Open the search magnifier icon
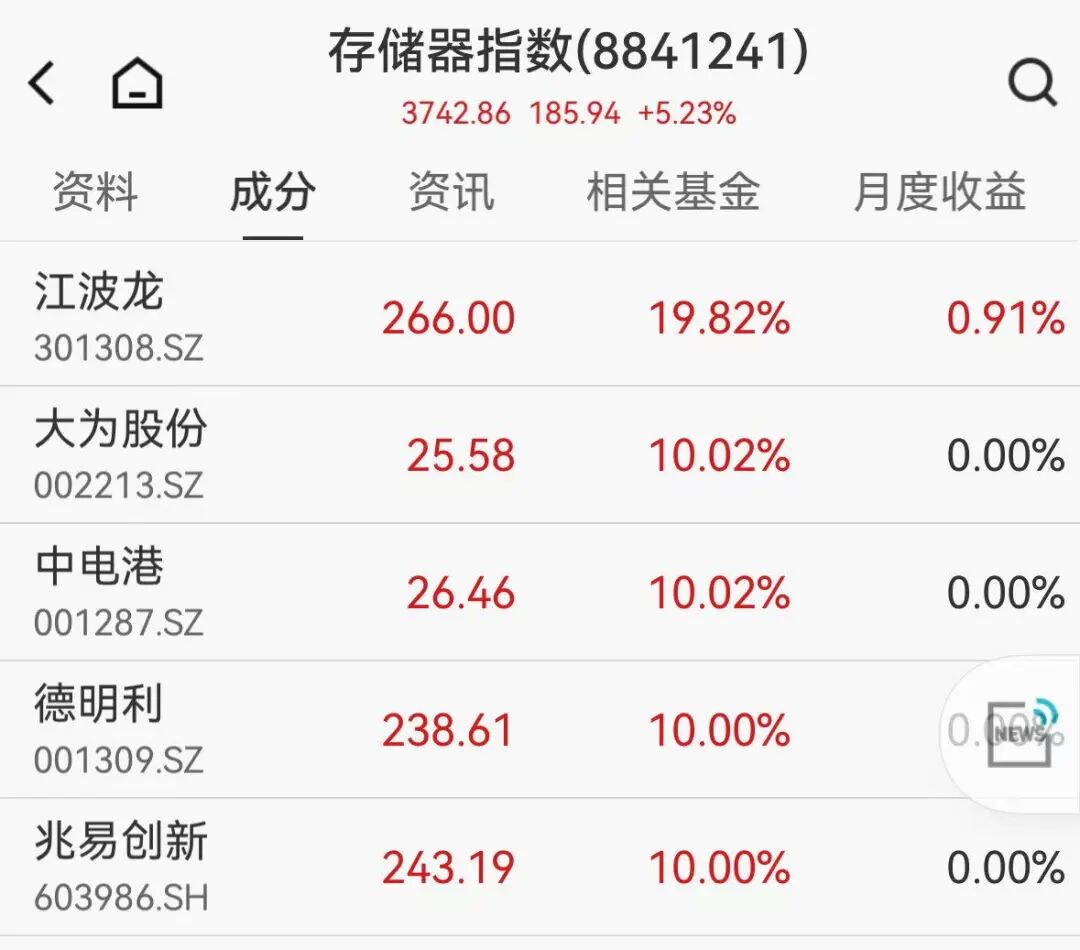 click(1031, 83)
